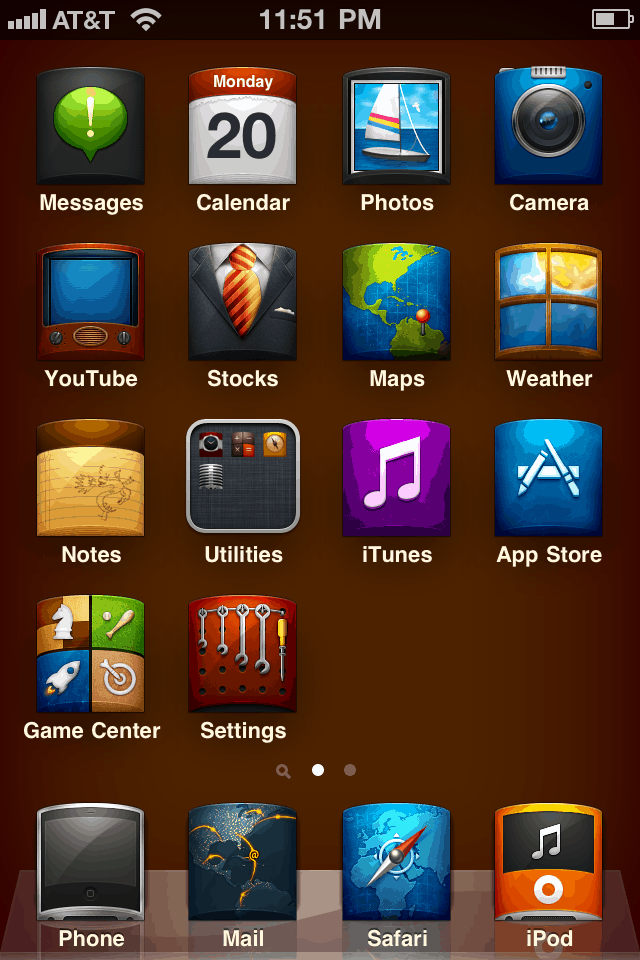Image resolution: width=640 pixels, height=960 pixels.
Task: Check the Stocks app
Action: click(x=243, y=303)
